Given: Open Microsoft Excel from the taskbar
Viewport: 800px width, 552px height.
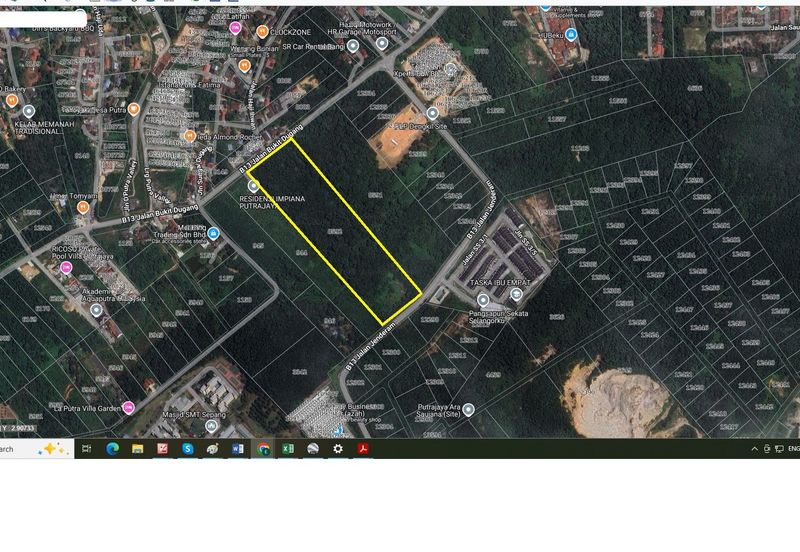Looking at the screenshot, I should point(288,449).
